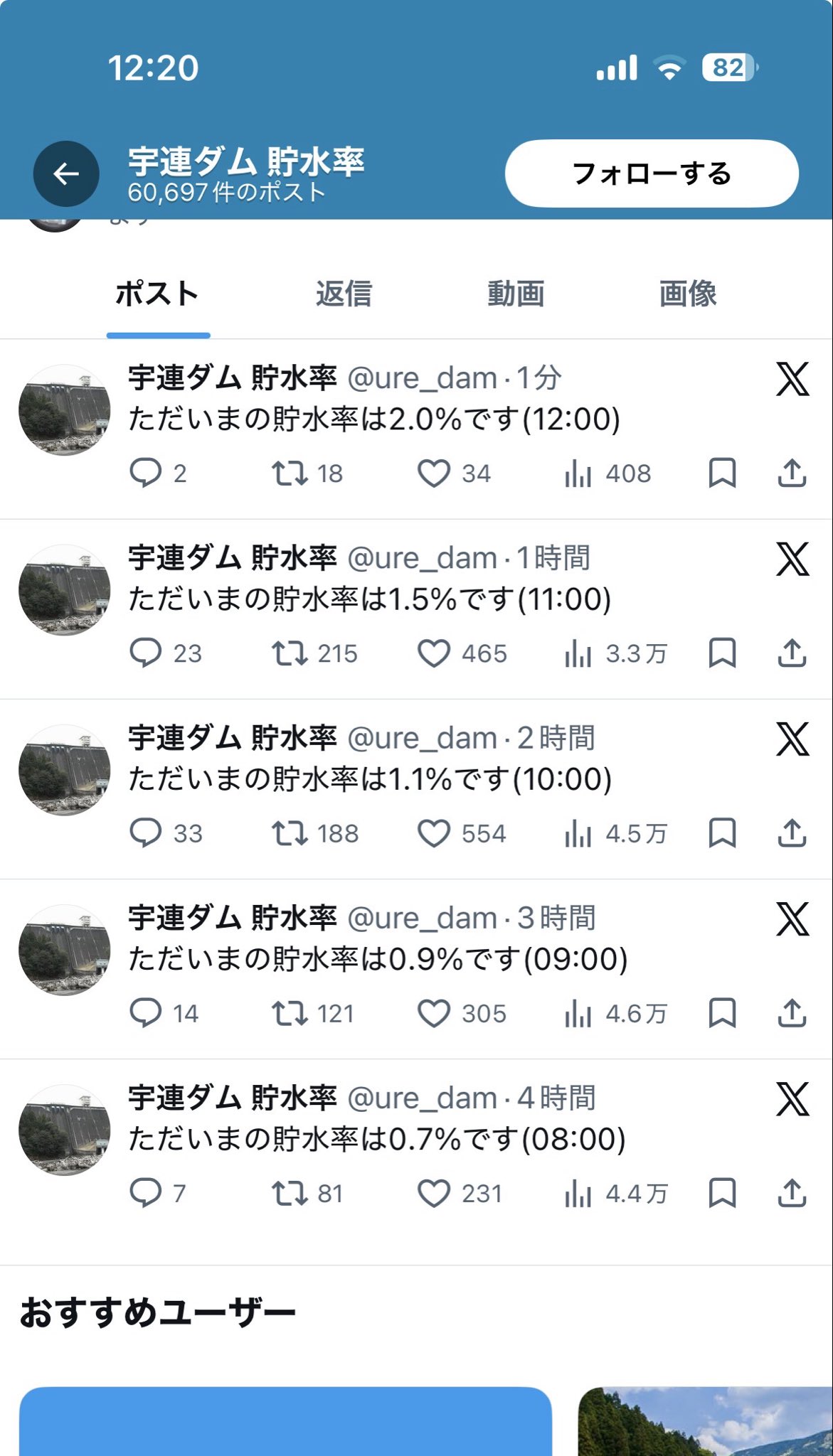Reply to the 1.5% (11:00) post
This screenshot has width=833, height=1456.
tap(146, 653)
